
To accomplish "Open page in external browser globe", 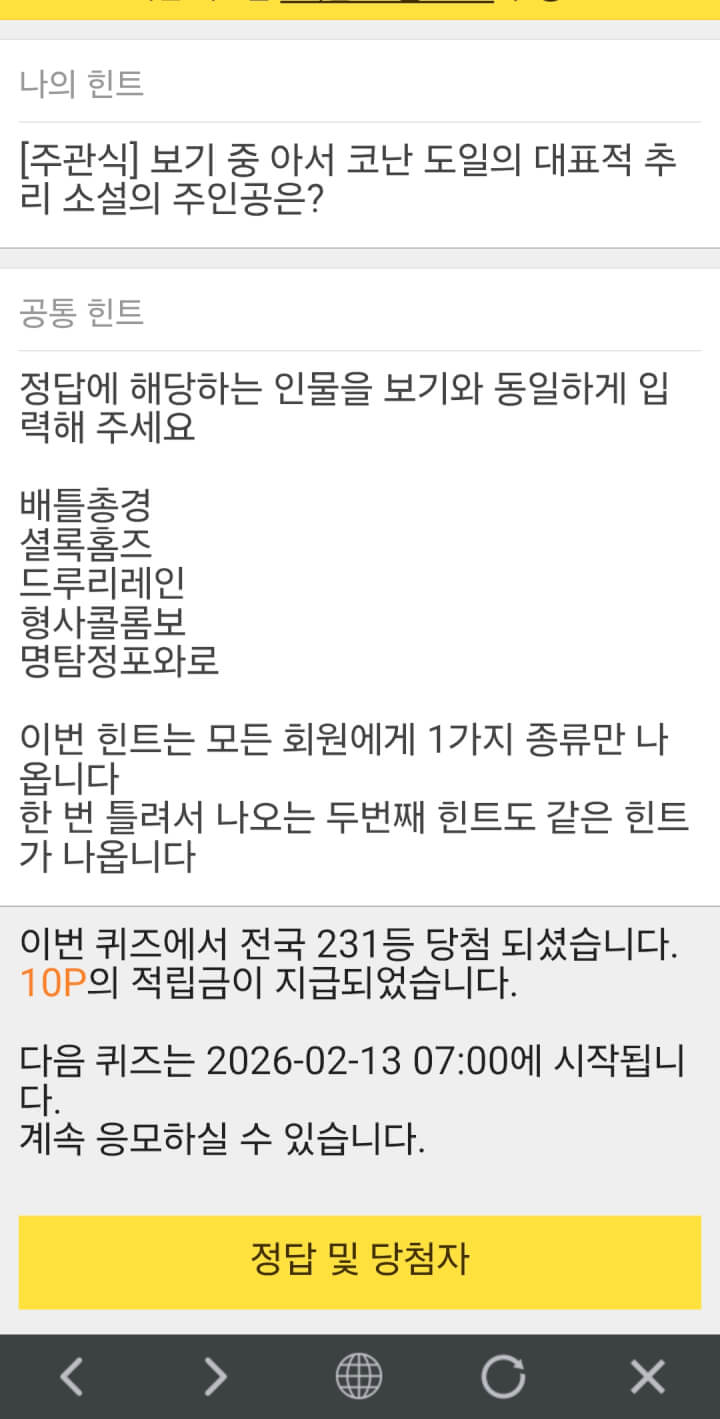I will (359, 1377).
